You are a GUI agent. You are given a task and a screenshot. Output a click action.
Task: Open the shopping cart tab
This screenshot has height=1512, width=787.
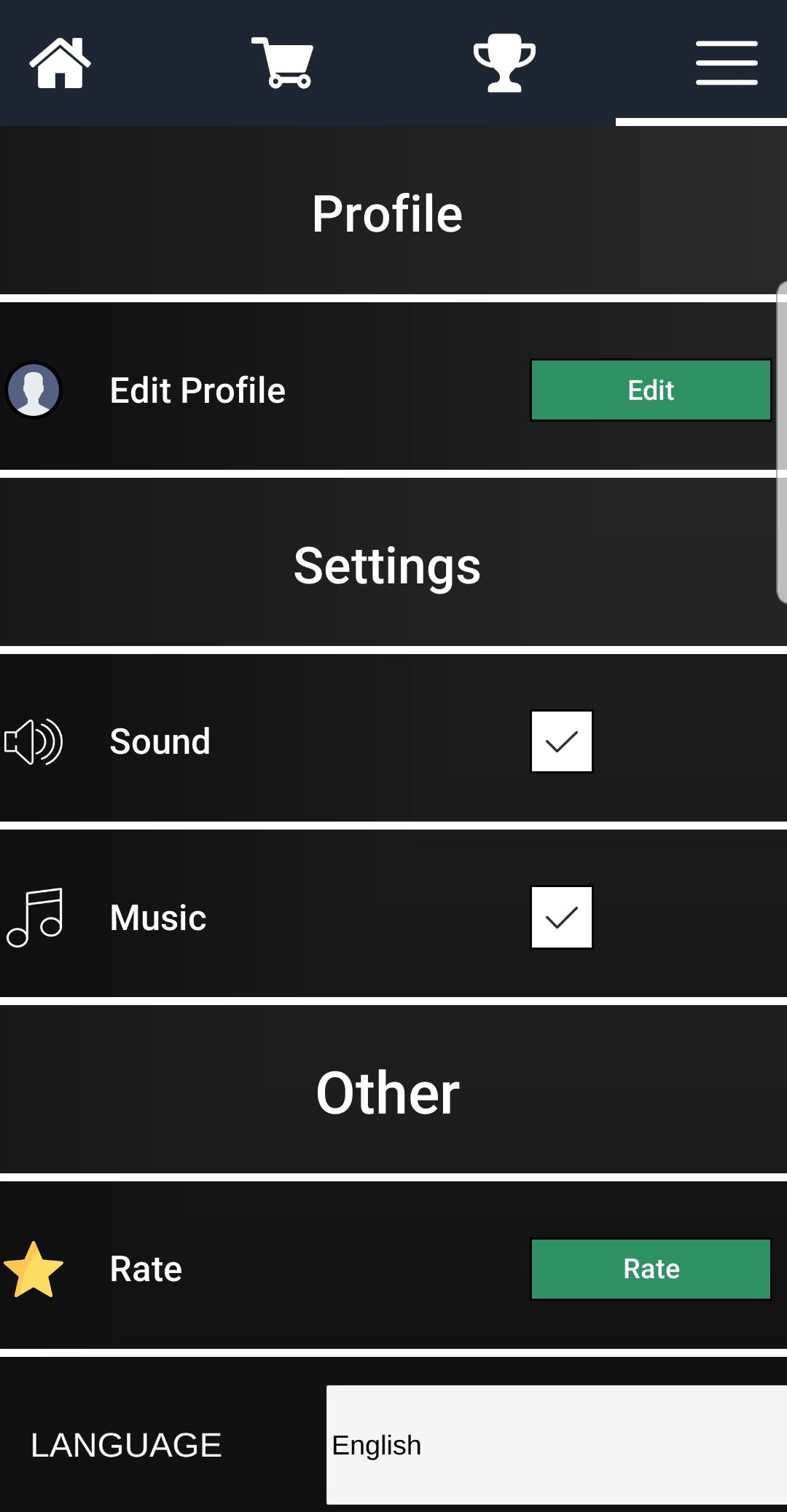point(283,63)
